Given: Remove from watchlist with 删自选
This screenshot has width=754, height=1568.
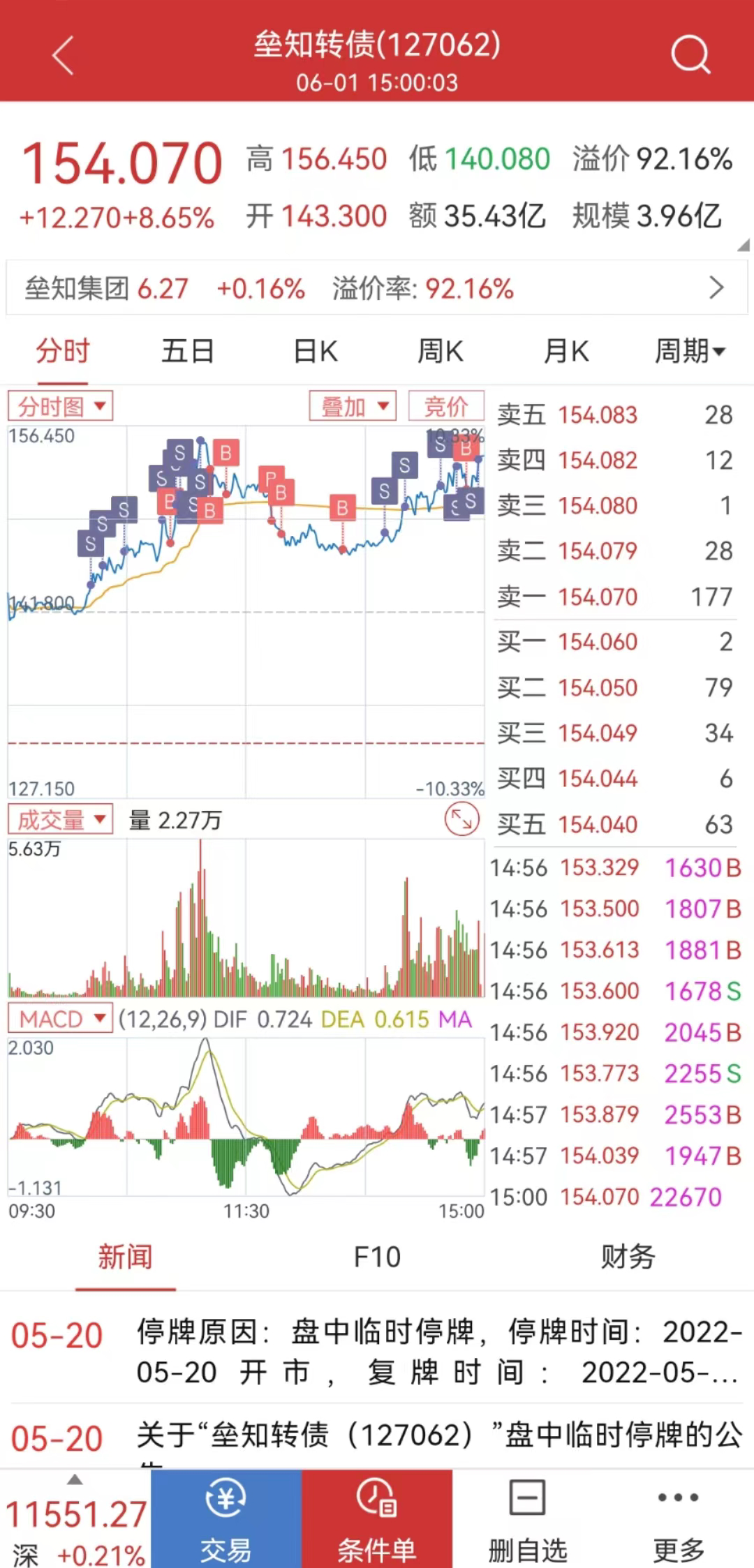Looking at the screenshot, I should (x=528, y=1519).
